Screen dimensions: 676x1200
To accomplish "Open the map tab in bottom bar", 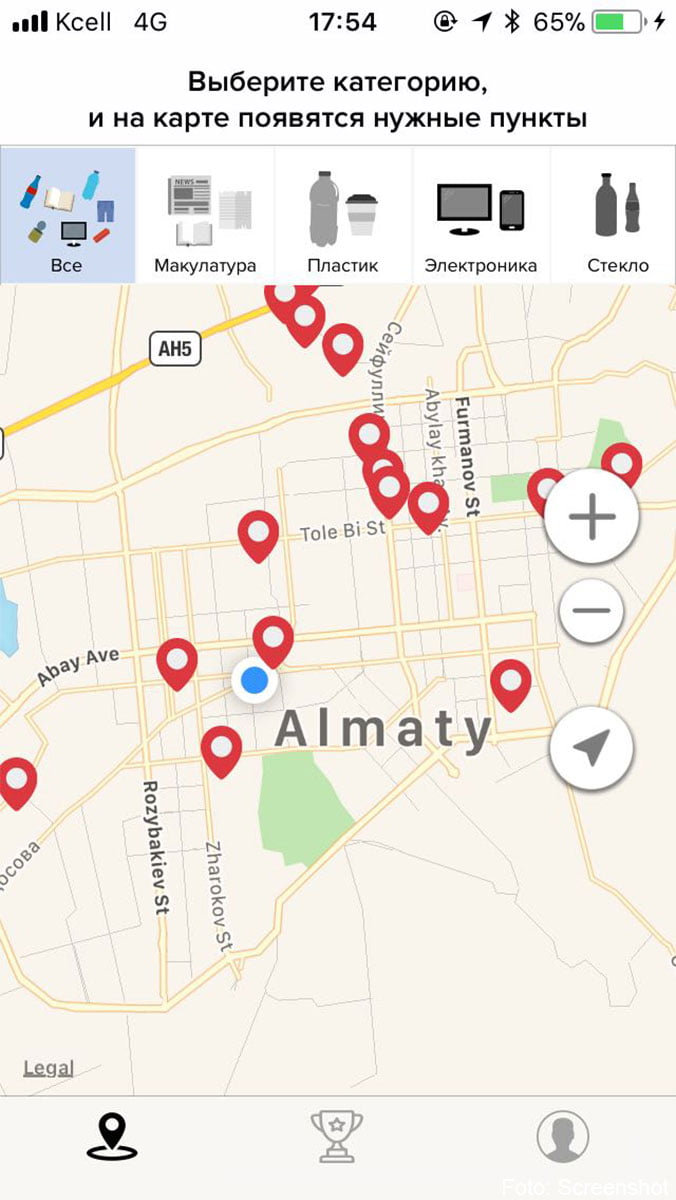I will (x=112, y=1136).
